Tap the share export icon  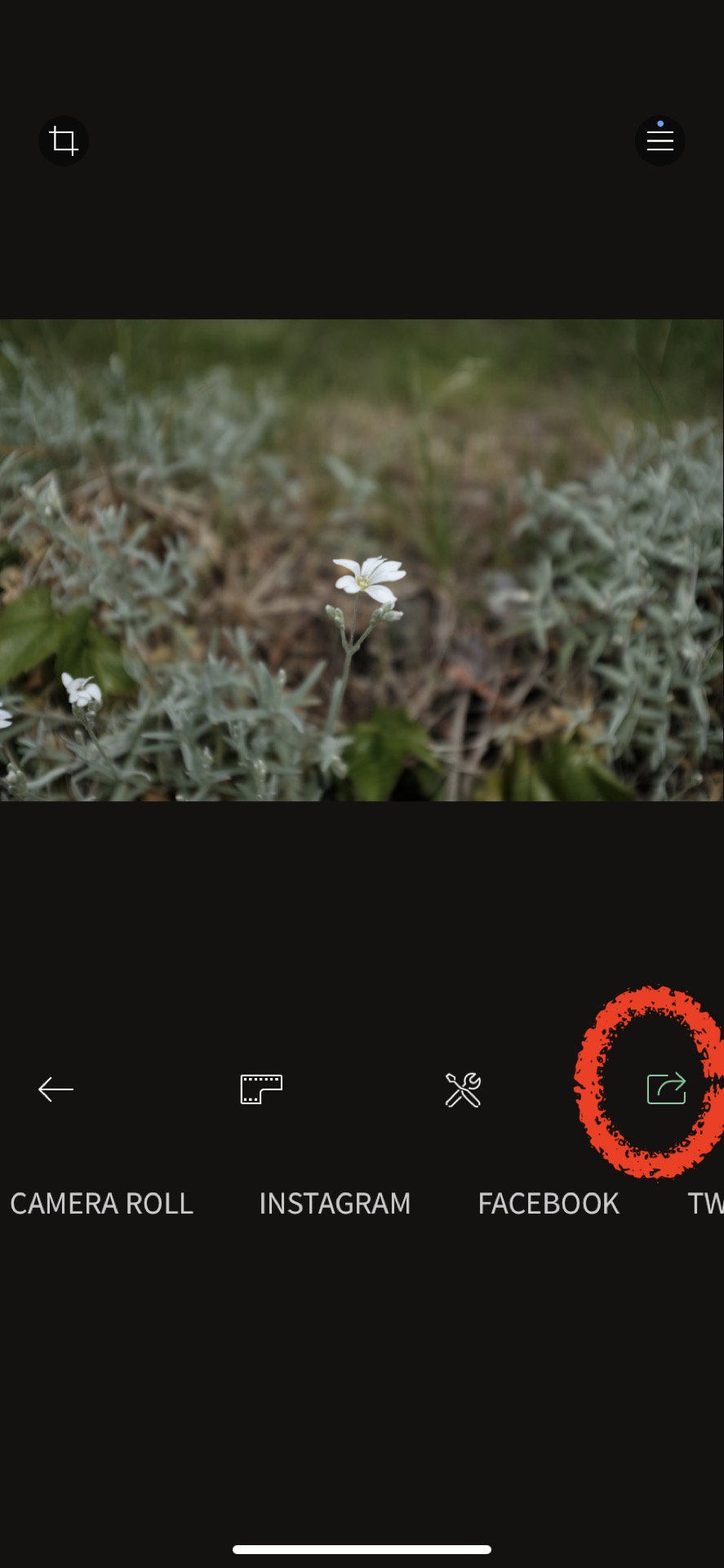[666, 1089]
